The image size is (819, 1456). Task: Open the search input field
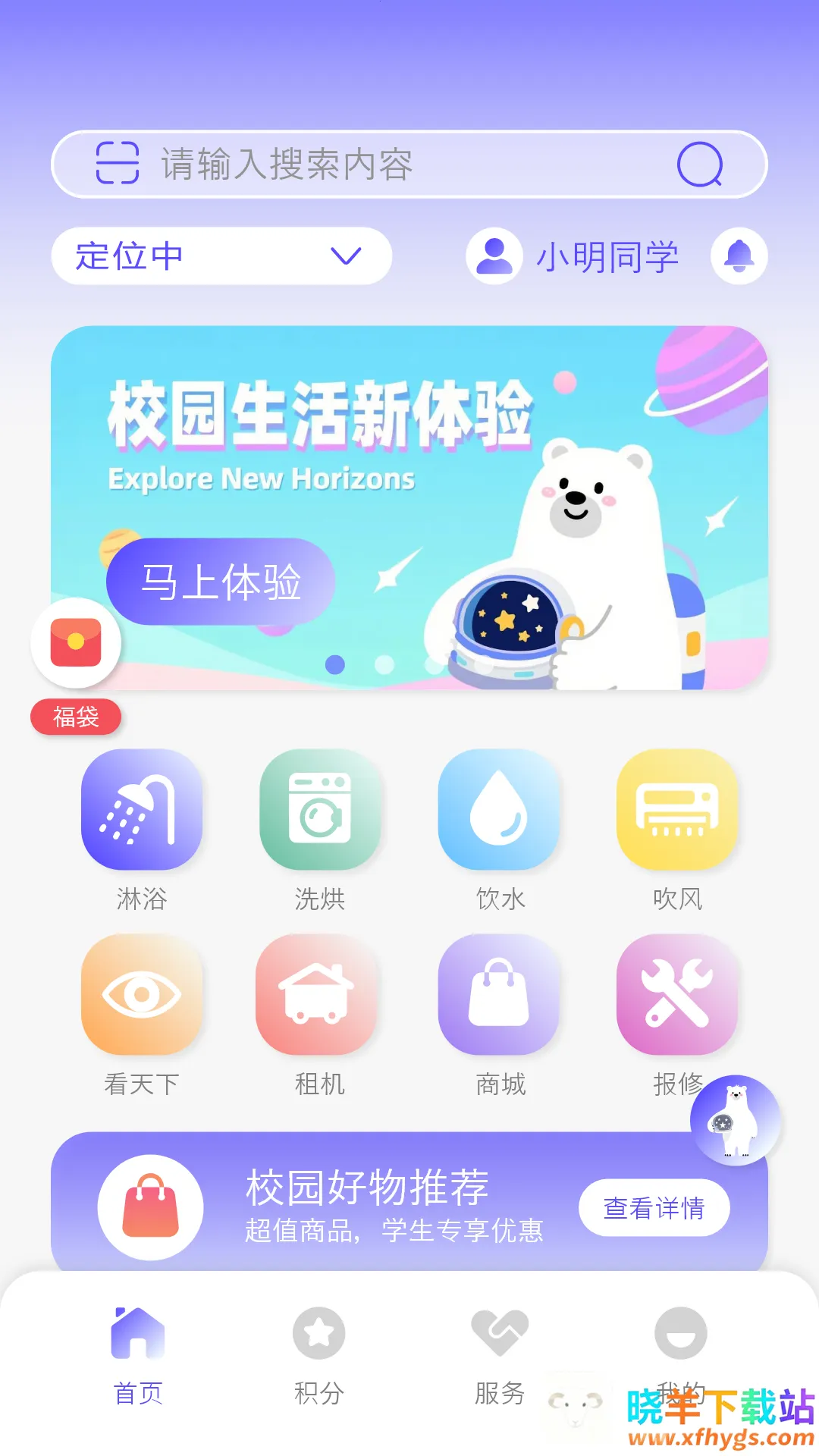pos(394,165)
